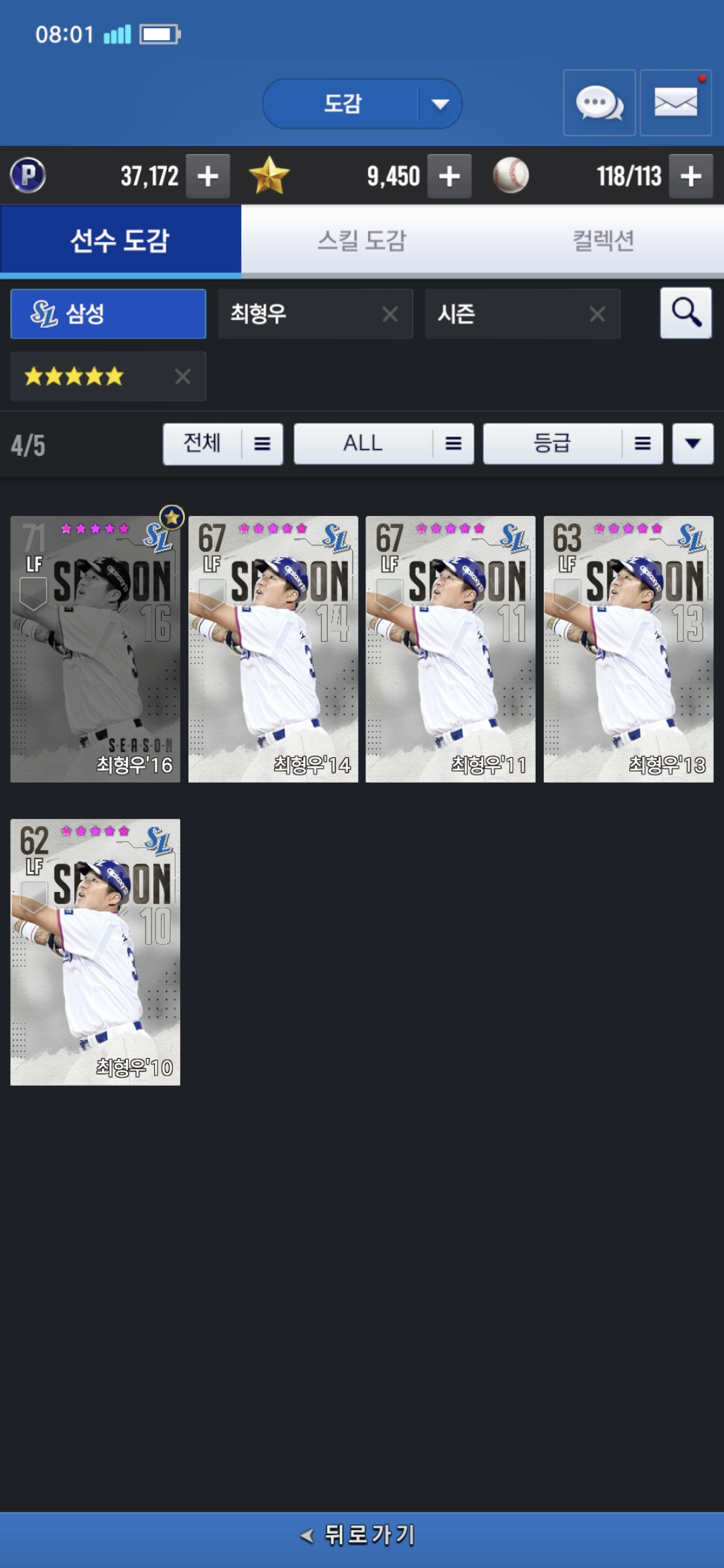Switch to the 컬렉션 tab

point(603,240)
